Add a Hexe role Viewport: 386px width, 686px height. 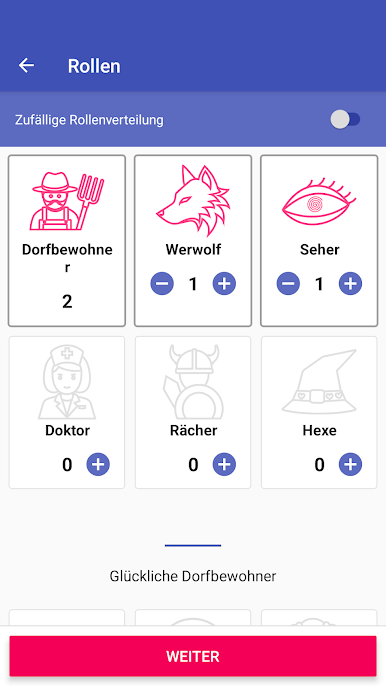(350, 464)
